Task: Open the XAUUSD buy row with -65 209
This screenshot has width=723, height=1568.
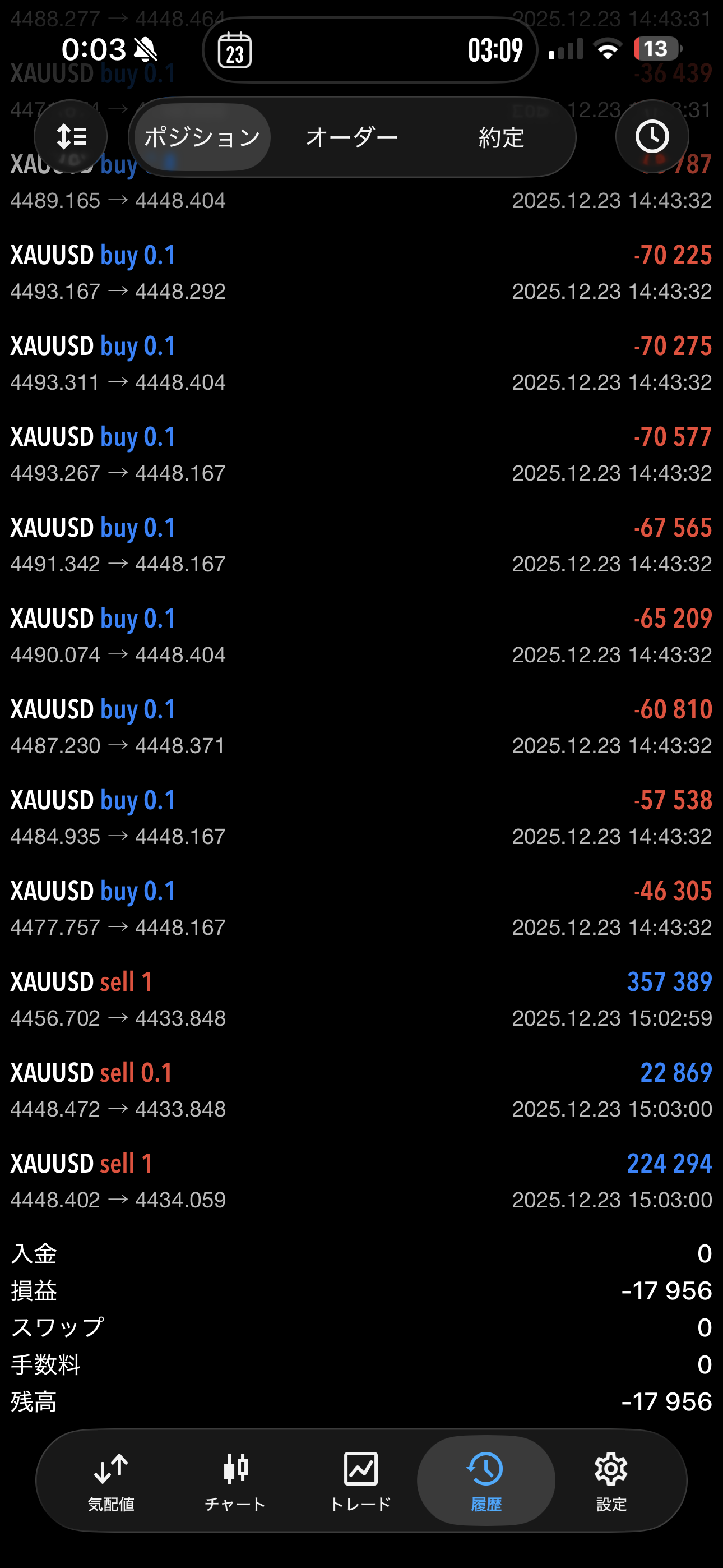Action: pos(361,635)
